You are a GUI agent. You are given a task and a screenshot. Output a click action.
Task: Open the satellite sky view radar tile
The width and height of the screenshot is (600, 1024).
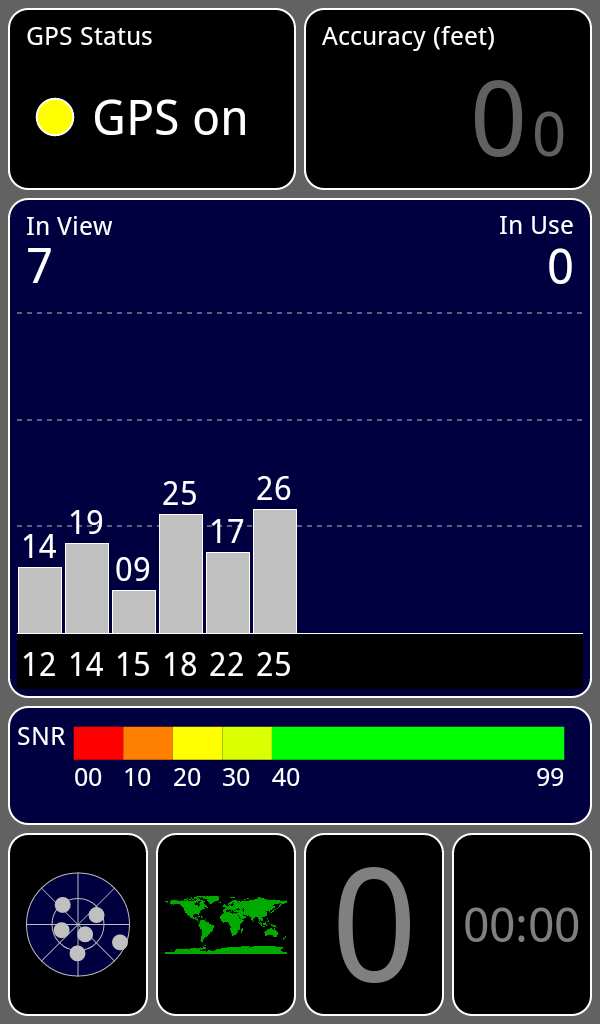(78, 924)
